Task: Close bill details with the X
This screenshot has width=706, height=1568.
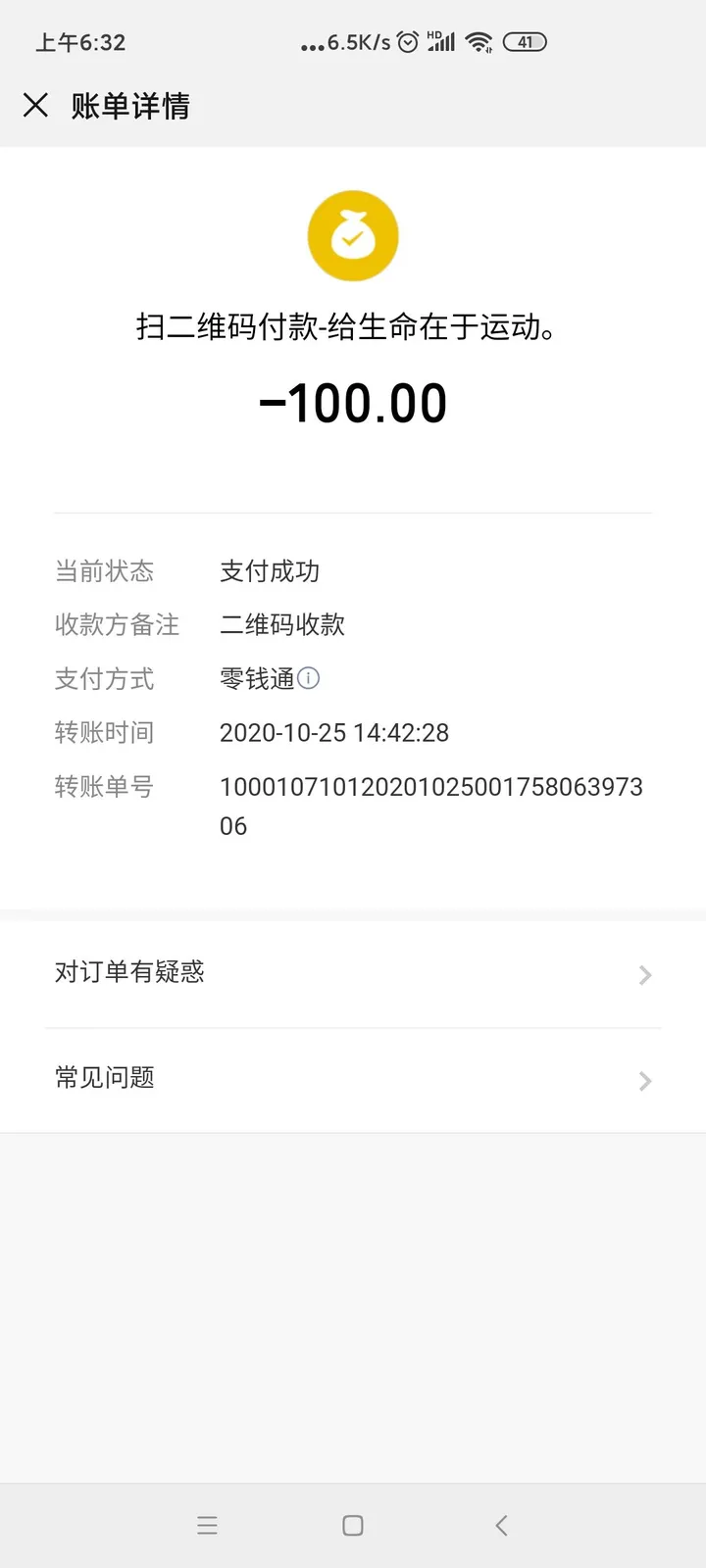Action: (36, 105)
